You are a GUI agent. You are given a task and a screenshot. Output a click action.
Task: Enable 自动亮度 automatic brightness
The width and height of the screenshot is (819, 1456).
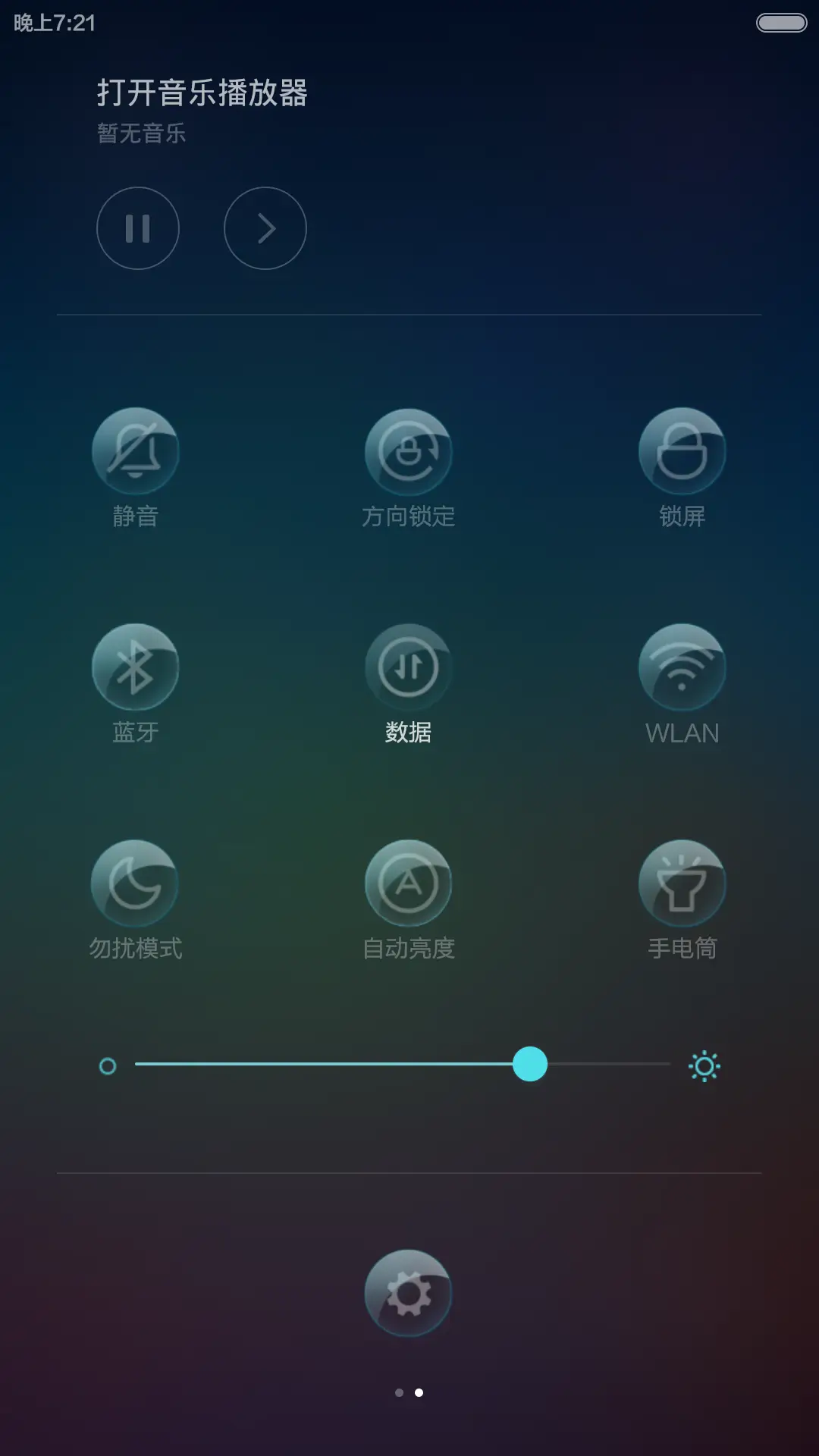[x=409, y=882]
